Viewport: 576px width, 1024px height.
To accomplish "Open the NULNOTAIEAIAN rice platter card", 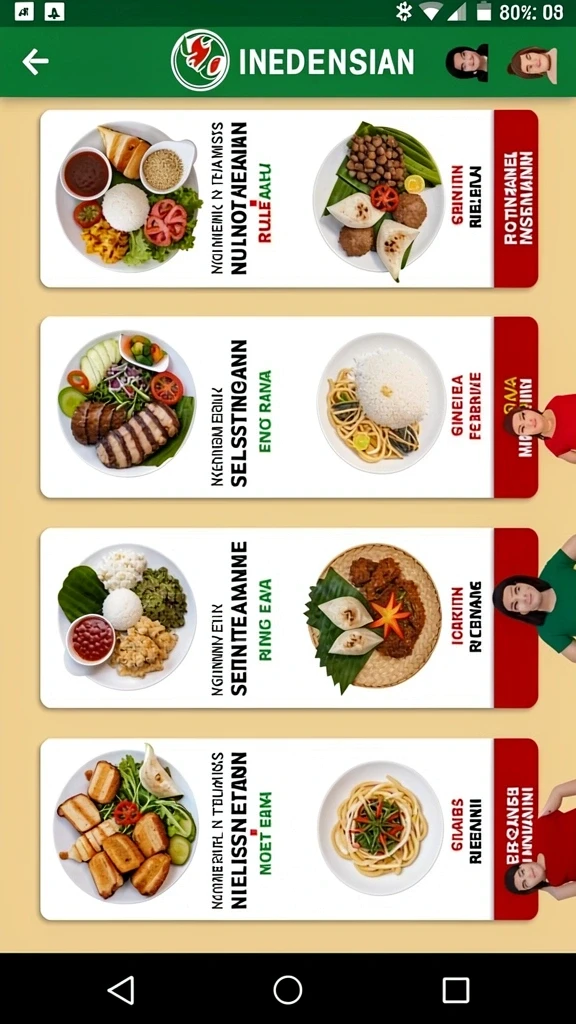I will [x=289, y=199].
